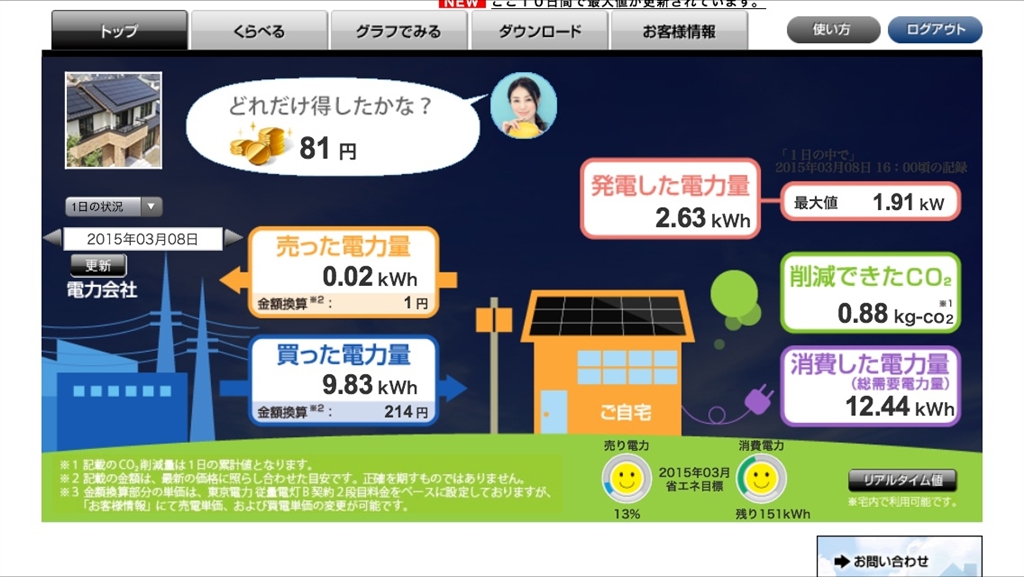The height and width of the screenshot is (577, 1024).
Task: Go to the next day arrow
Action: [x=233, y=238]
